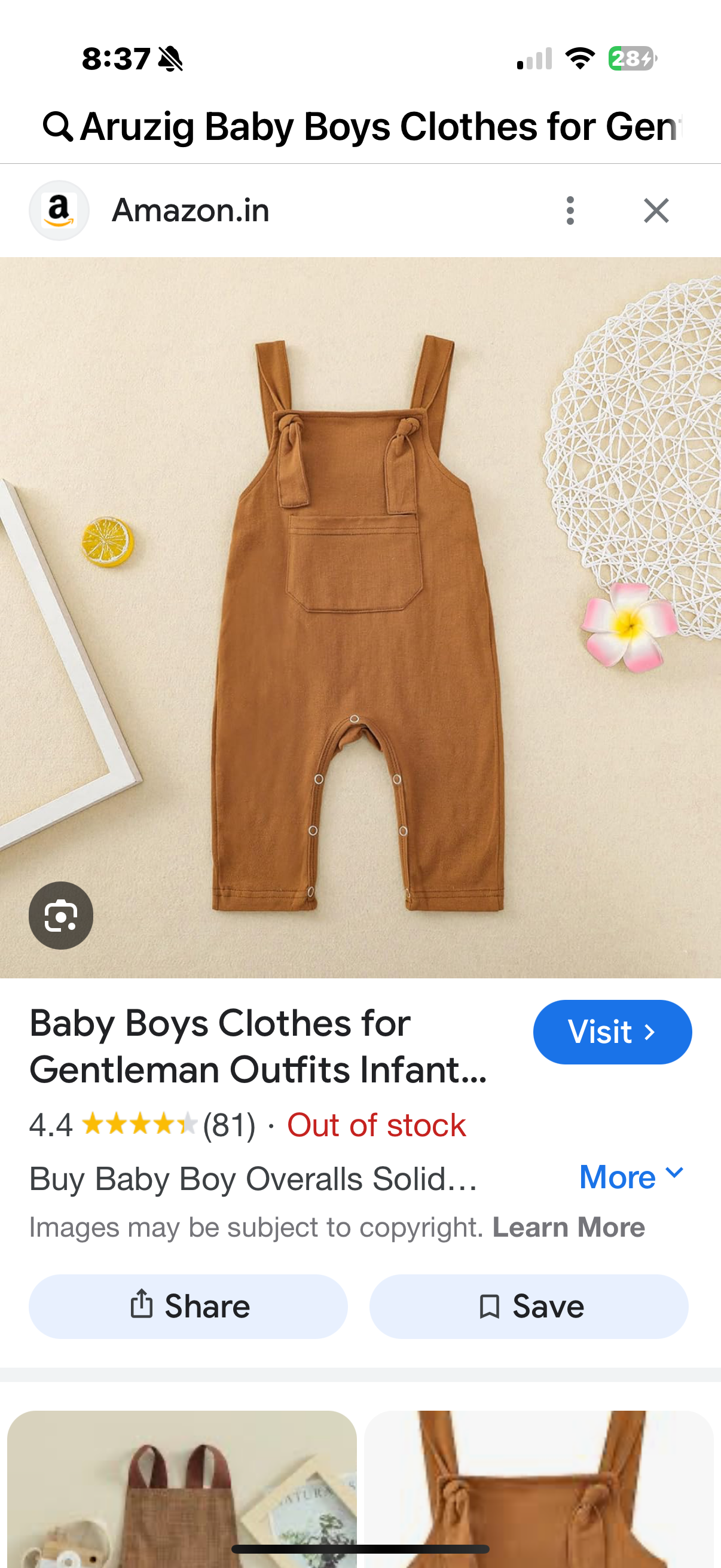Open the Baby Boys Clothes product title

click(x=259, y=1046)
